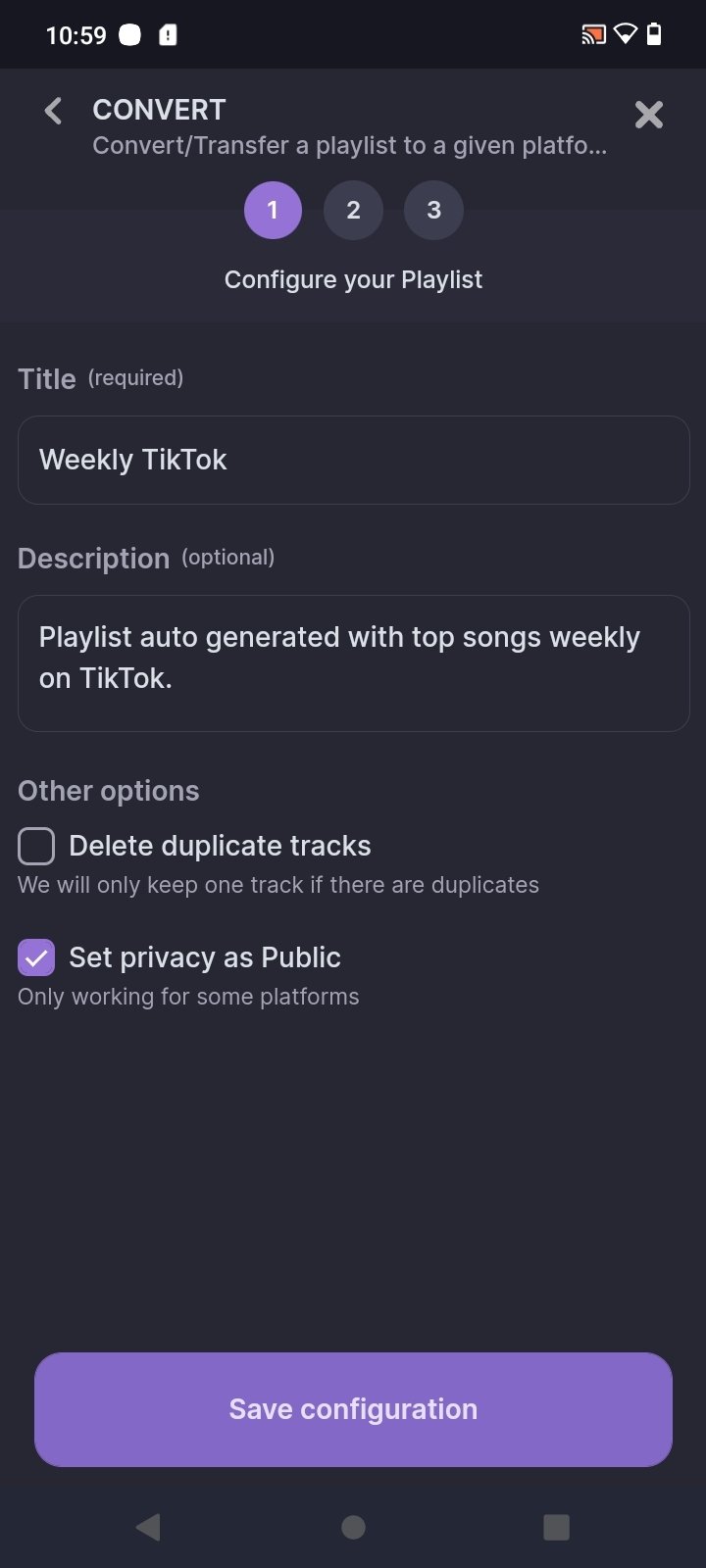Uncheck Set privacy as Public
The image size is (706, 1568).
point(36,957)
